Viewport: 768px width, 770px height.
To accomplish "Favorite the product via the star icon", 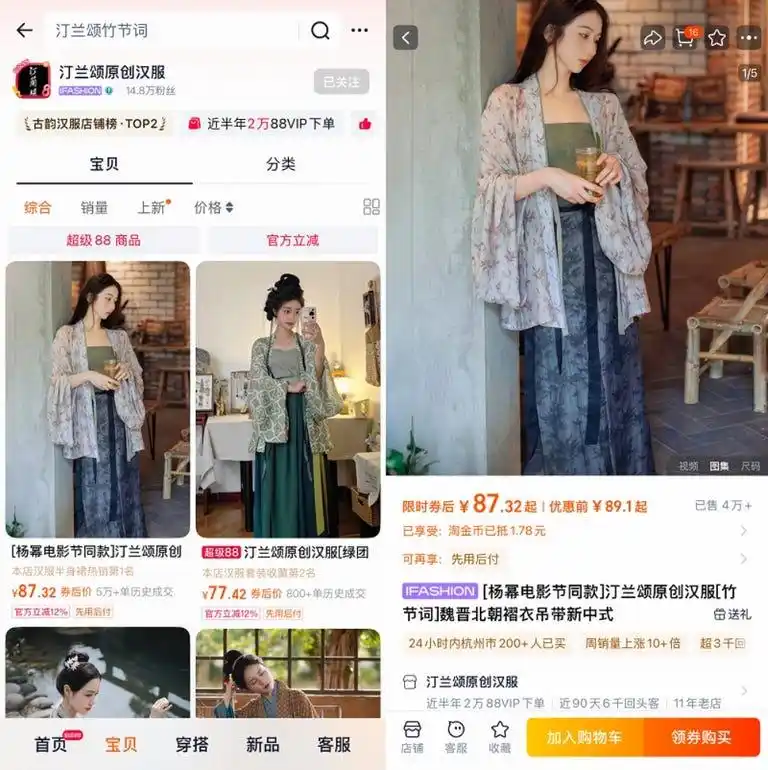I will click(x=718, y=38).
